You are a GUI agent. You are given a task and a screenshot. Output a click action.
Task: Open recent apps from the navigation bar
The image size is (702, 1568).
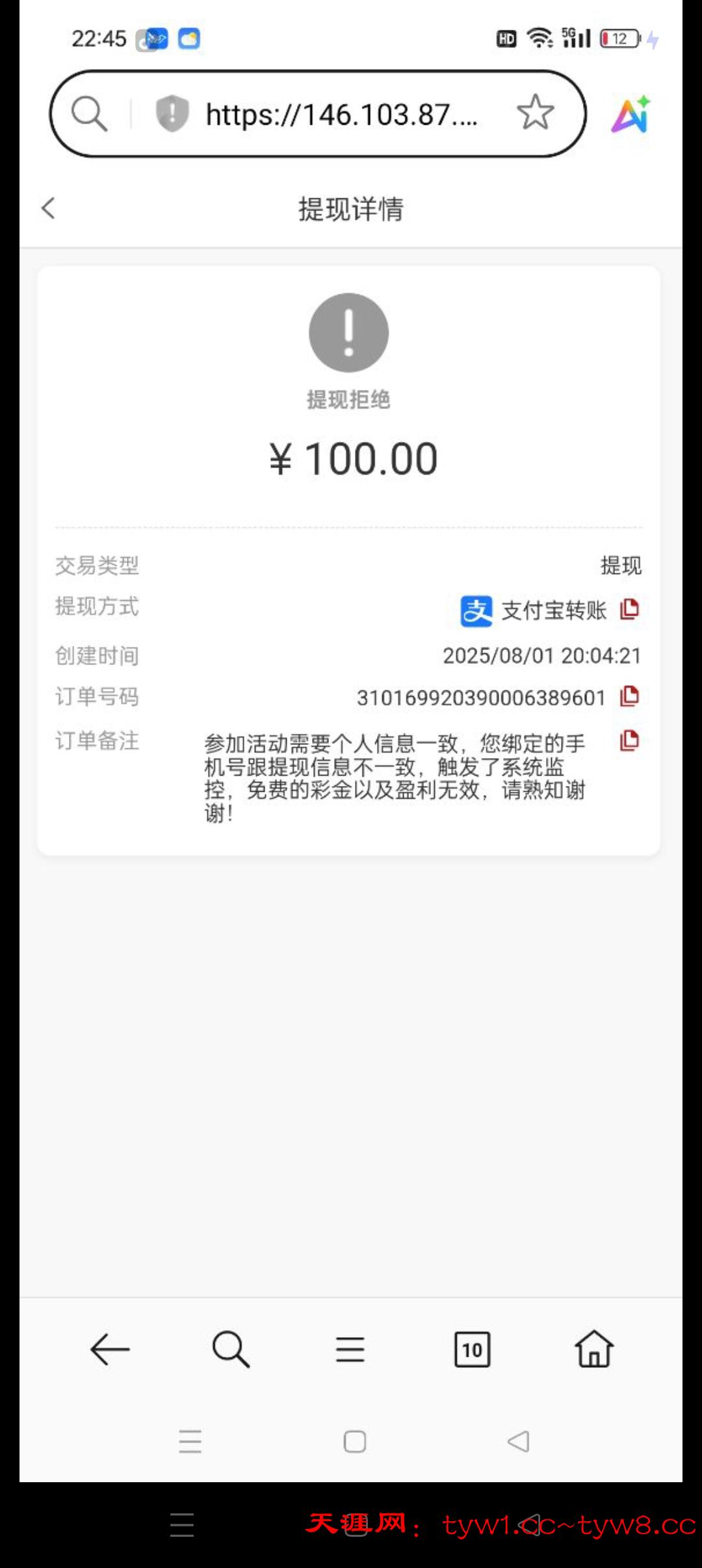pyautogui.click(x=190, y=1442)
